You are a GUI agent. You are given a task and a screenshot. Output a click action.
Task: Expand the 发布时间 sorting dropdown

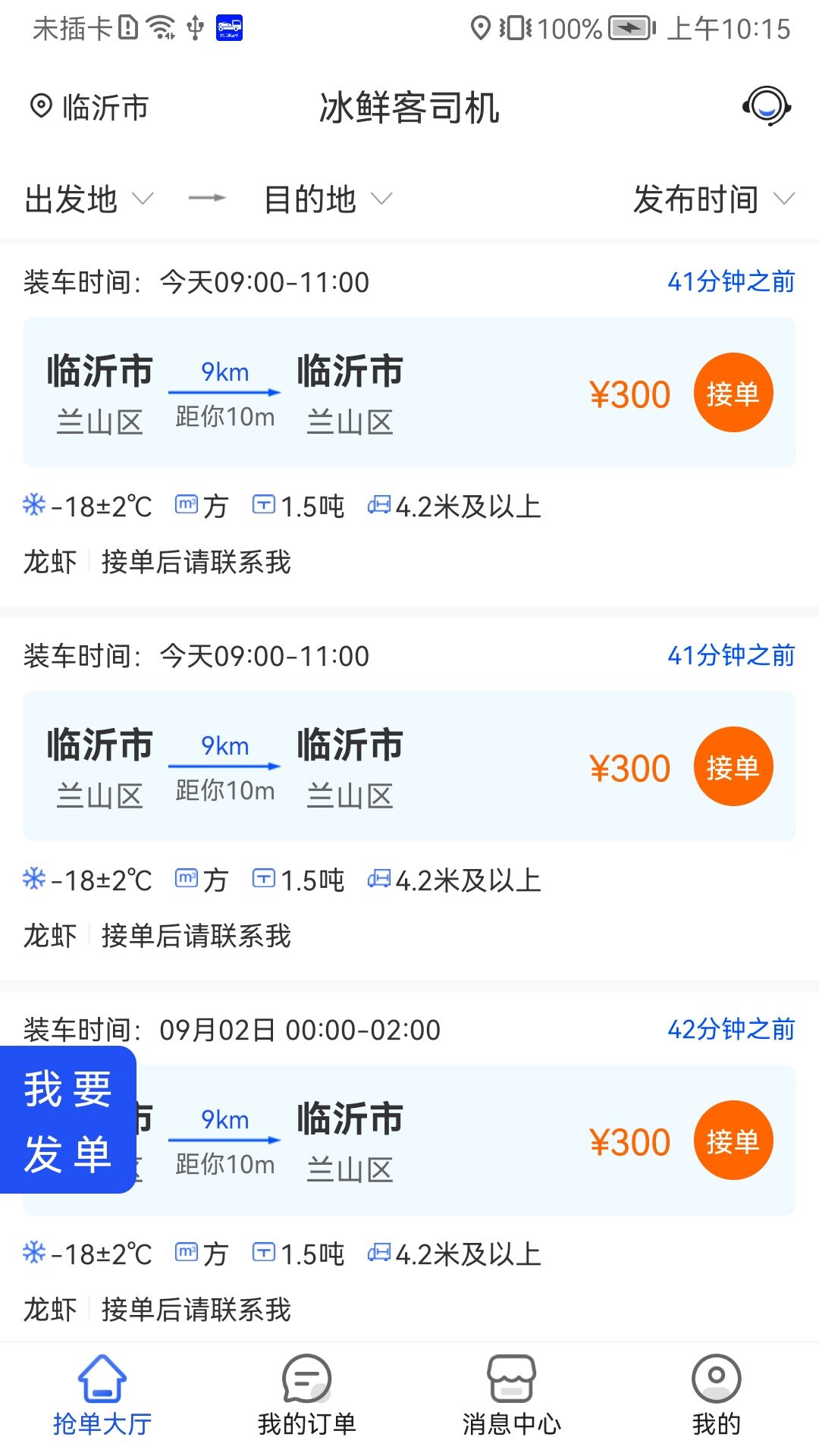click(x=711, y=199)
